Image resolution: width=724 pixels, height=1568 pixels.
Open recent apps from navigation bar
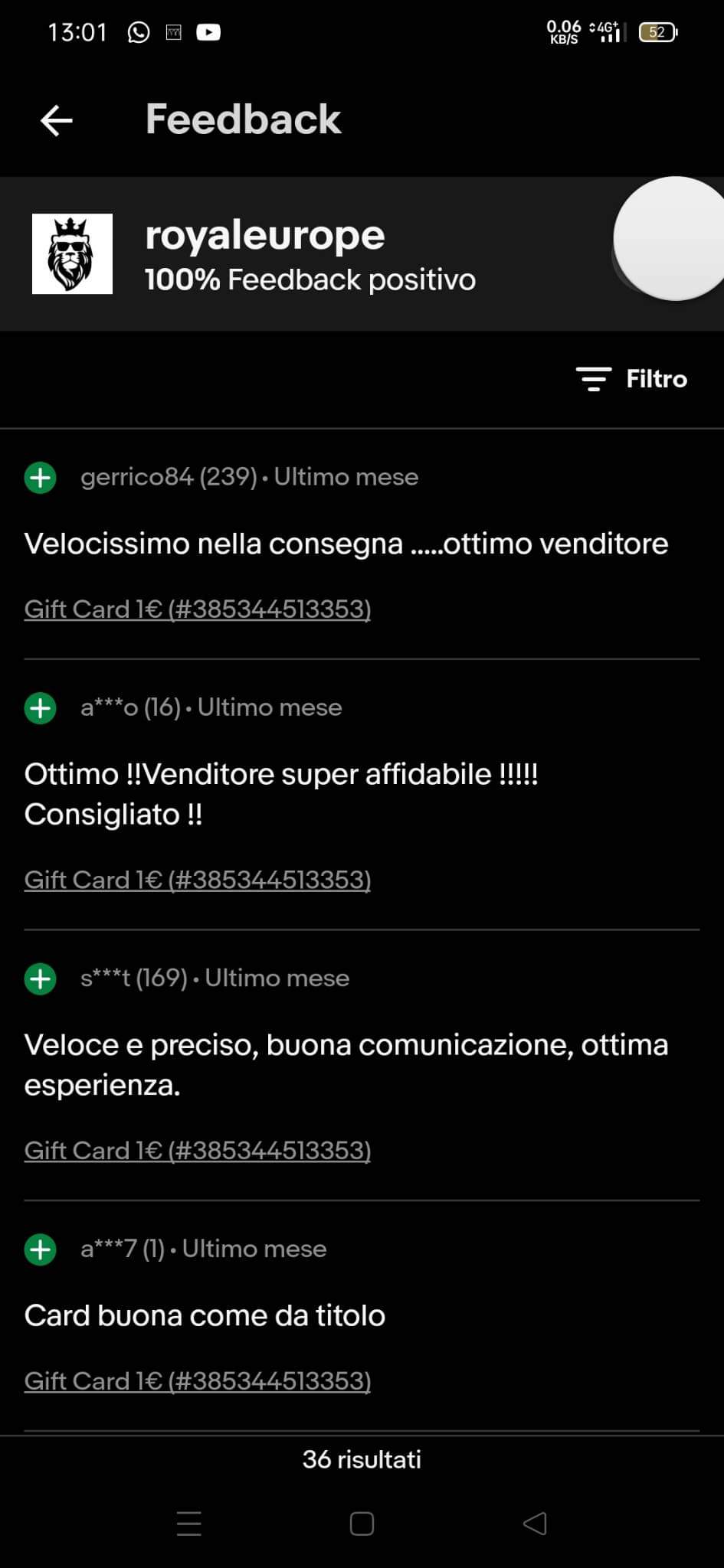pos(189,1524)
